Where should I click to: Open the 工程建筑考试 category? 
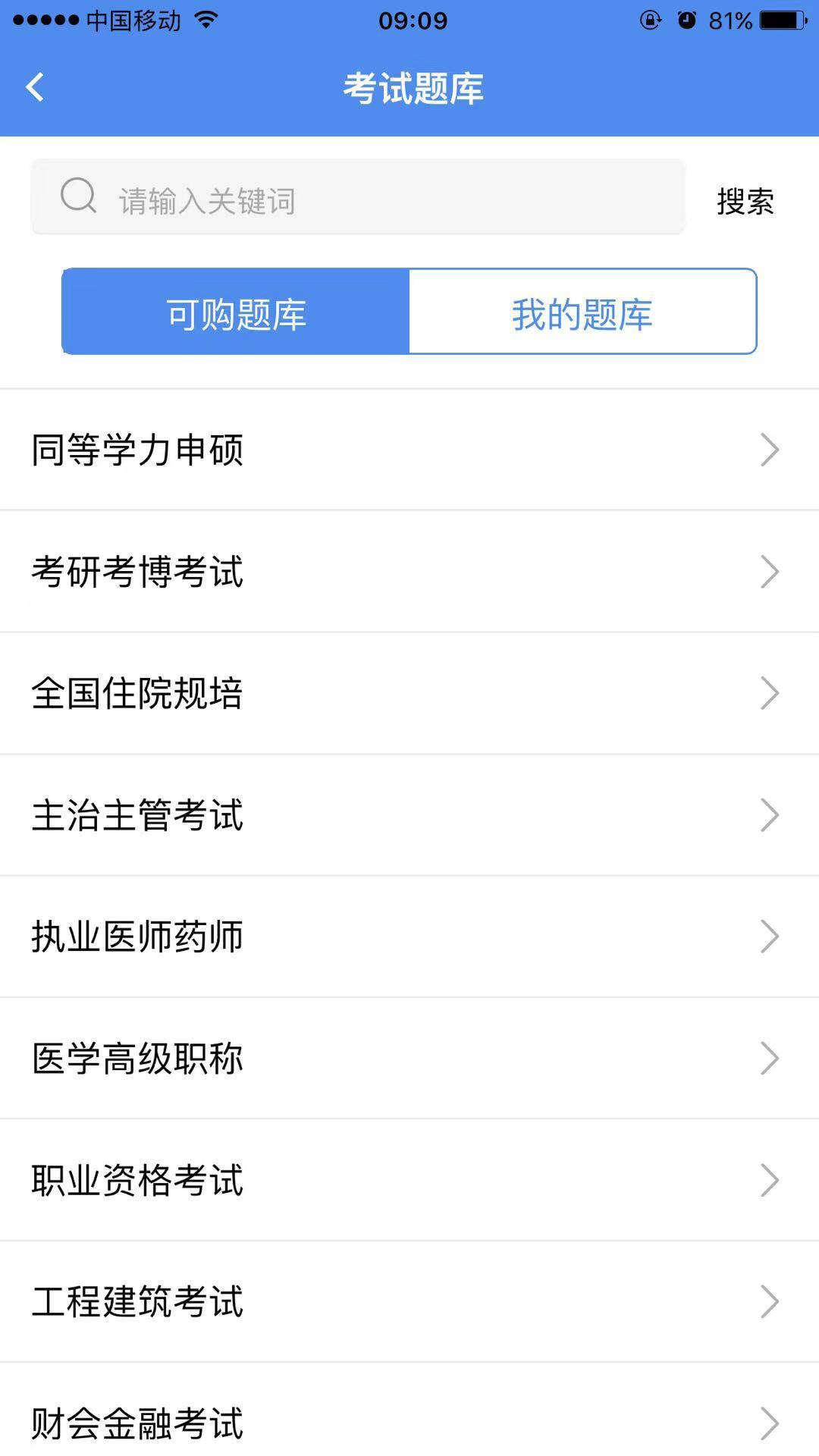point(409,1301)
